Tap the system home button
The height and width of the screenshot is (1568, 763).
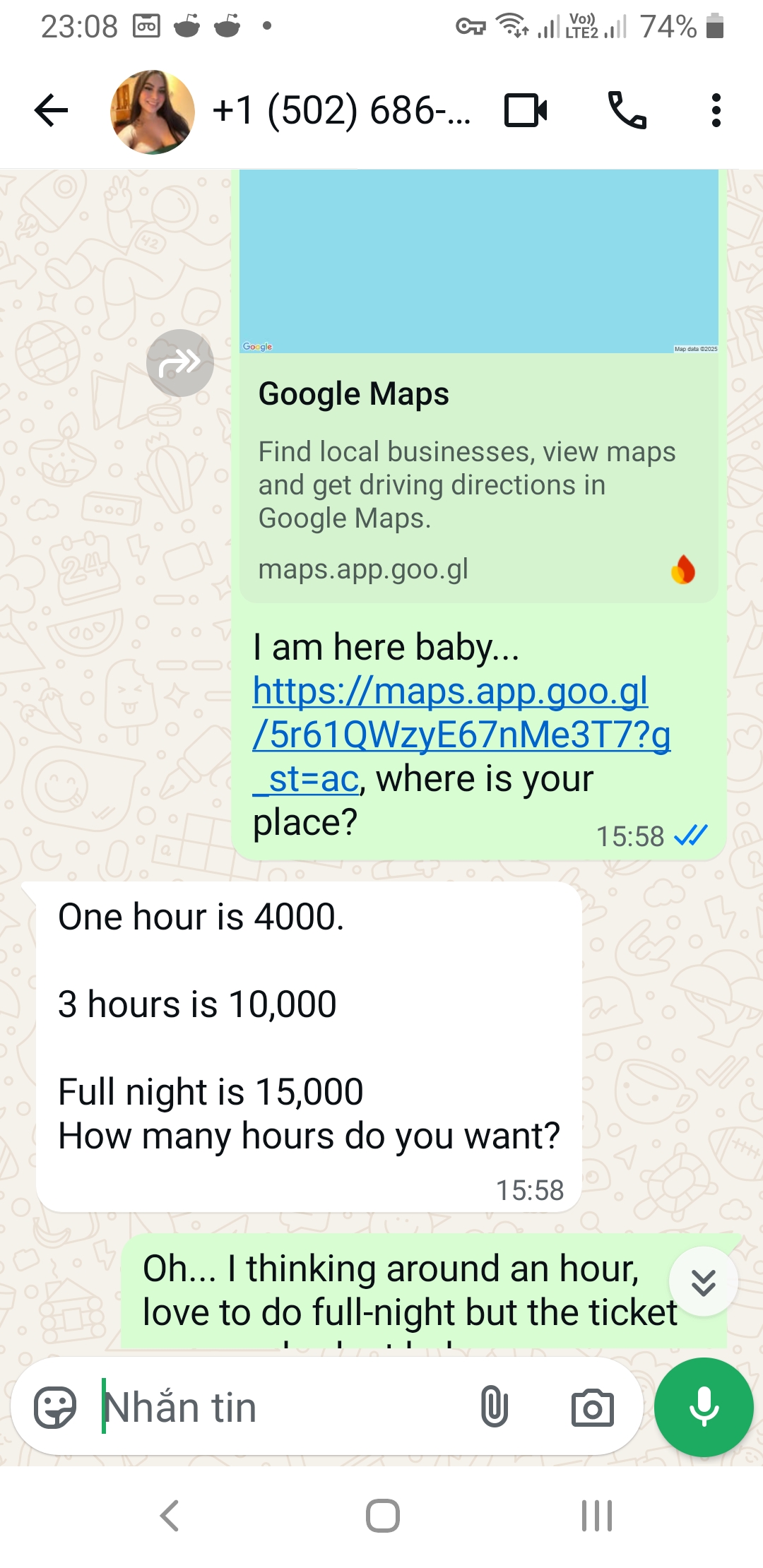382,1516
